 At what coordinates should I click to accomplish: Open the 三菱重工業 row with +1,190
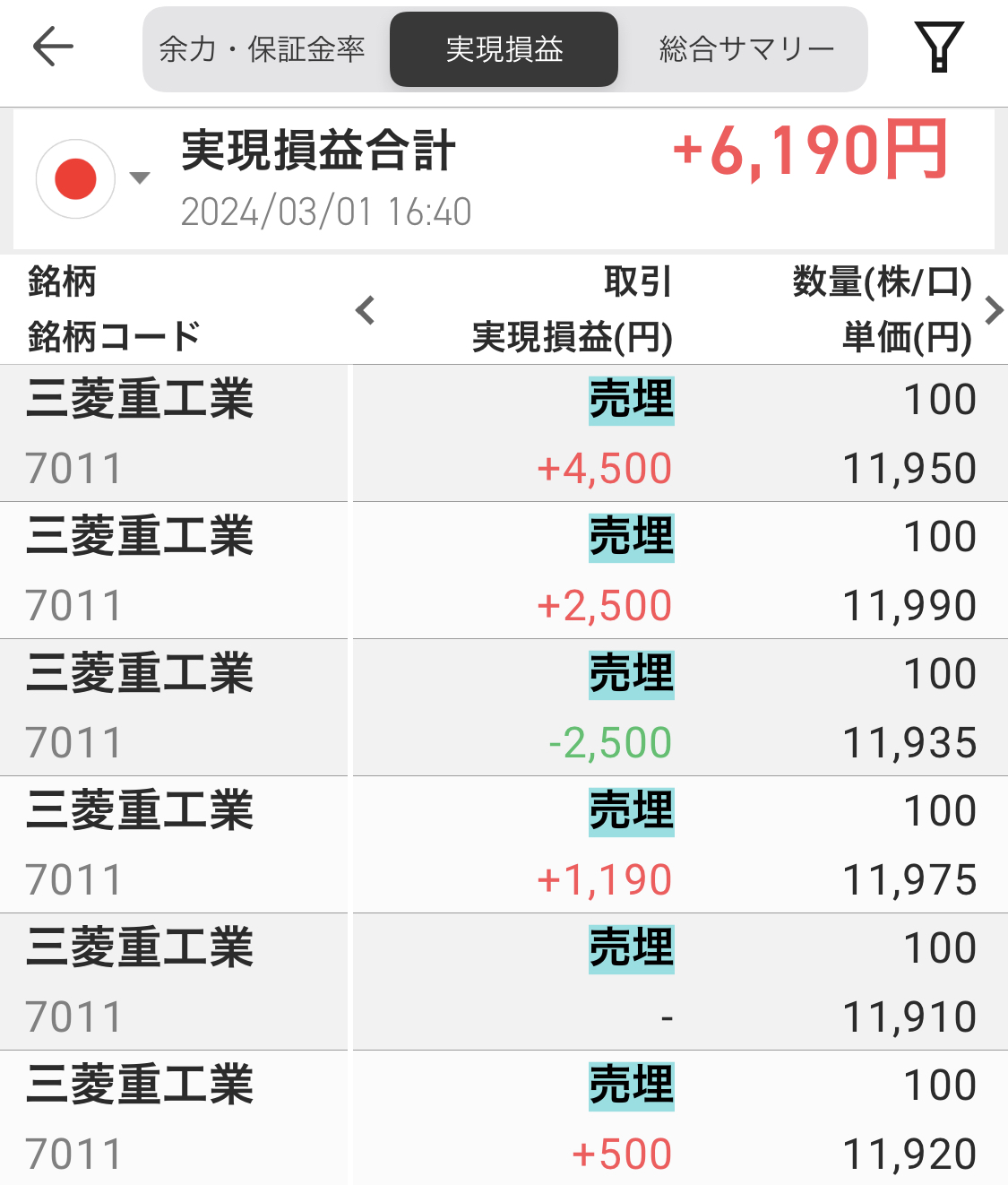pos(502,845)
